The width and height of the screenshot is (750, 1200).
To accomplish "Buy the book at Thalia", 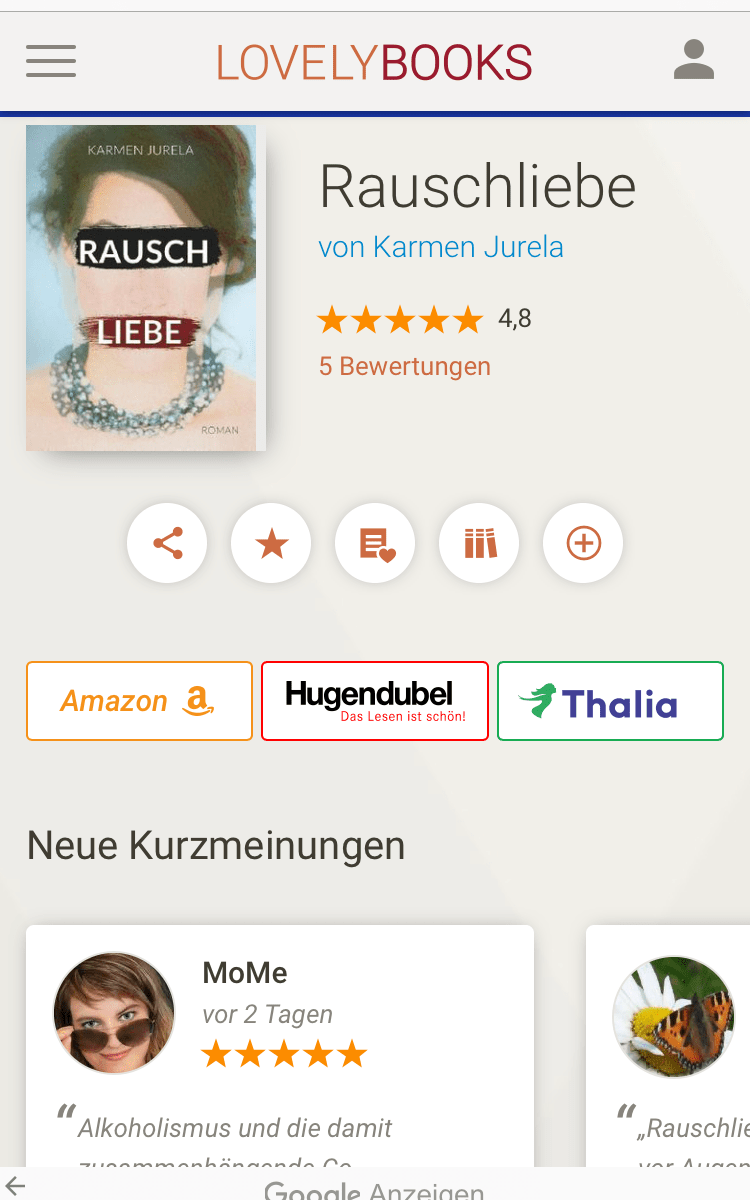I will tap(610, 701).
